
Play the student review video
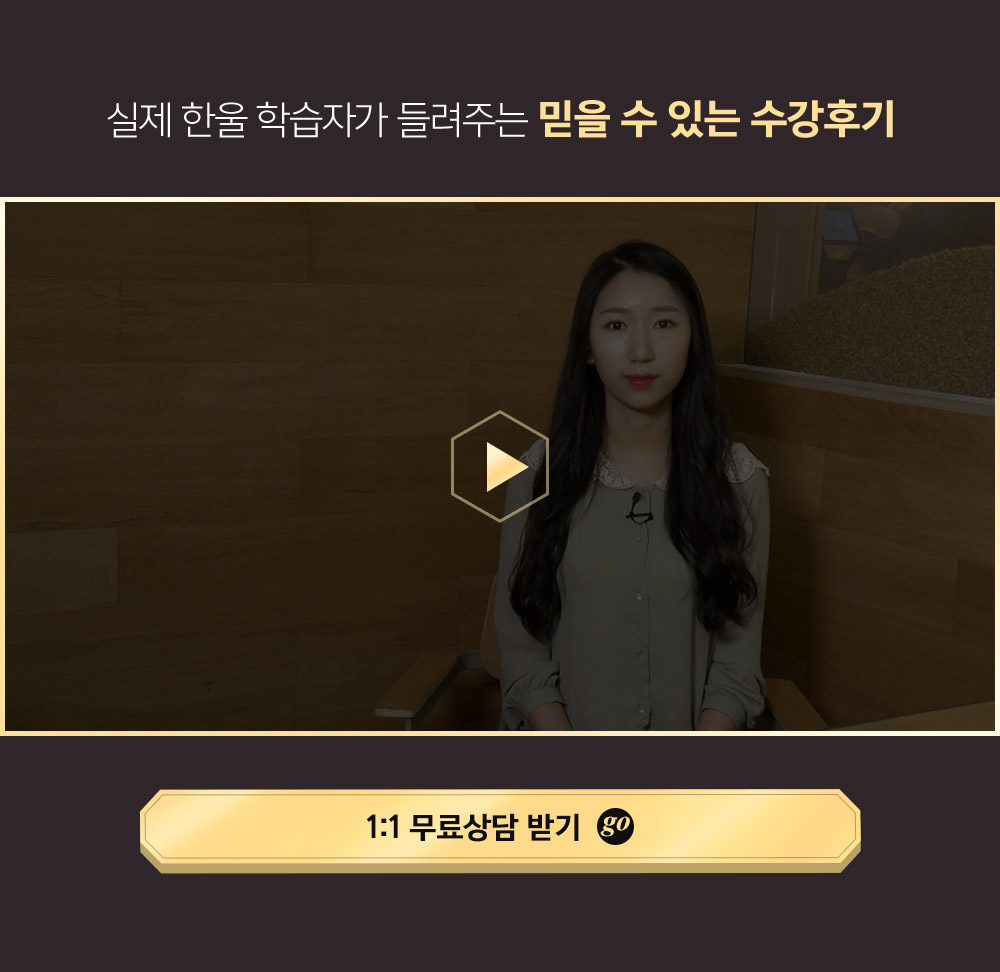click(500, 466)
